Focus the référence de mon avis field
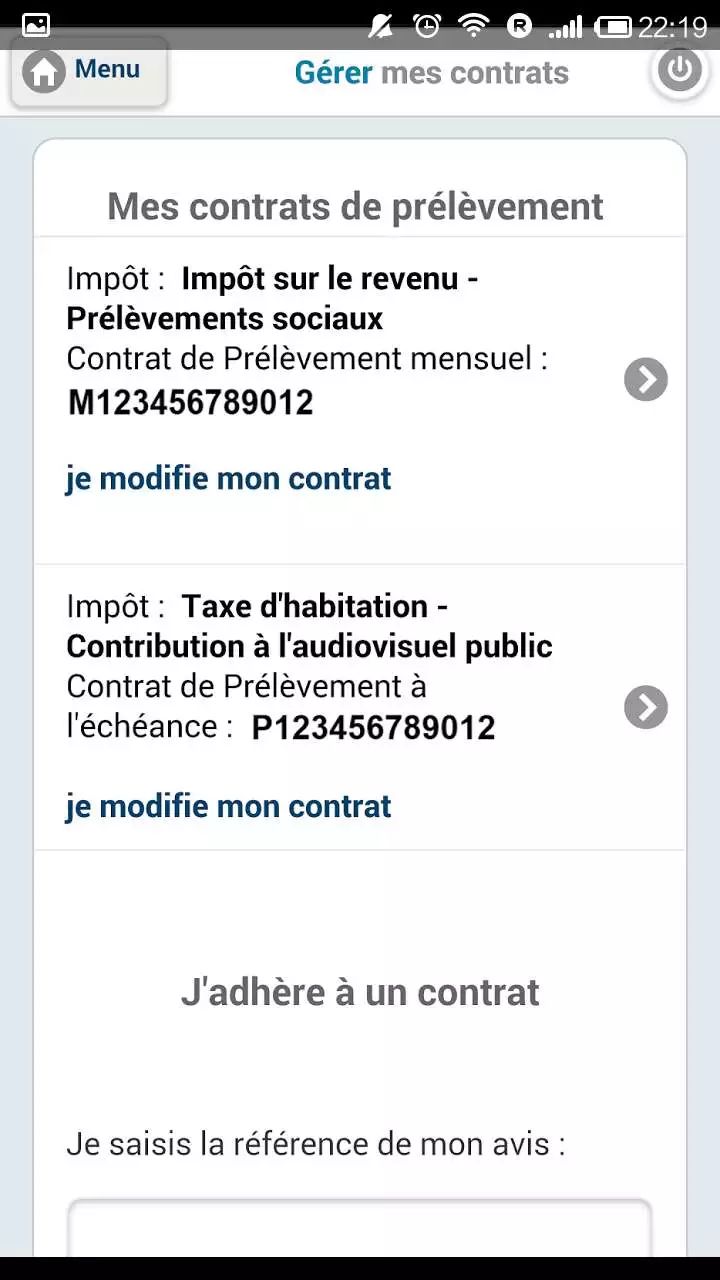The image size is (720, 1280). 360,1229
